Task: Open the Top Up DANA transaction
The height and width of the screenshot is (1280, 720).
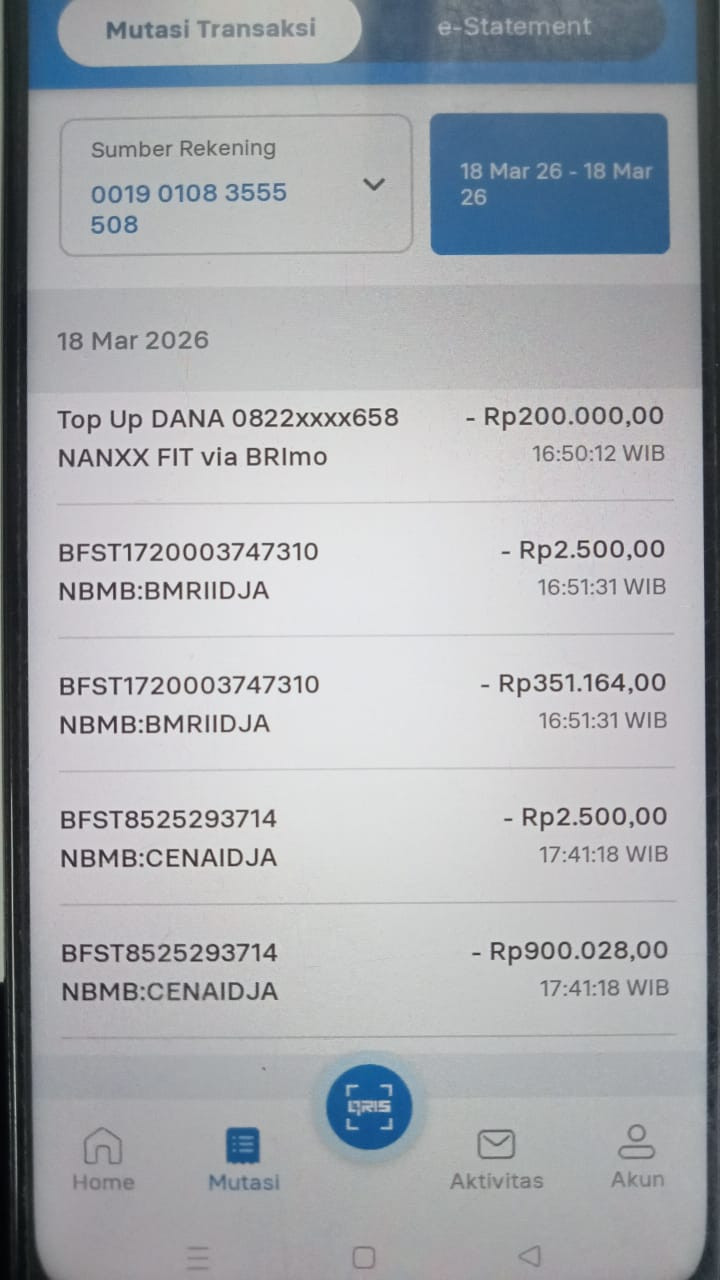Action: [x=362, y=437]
